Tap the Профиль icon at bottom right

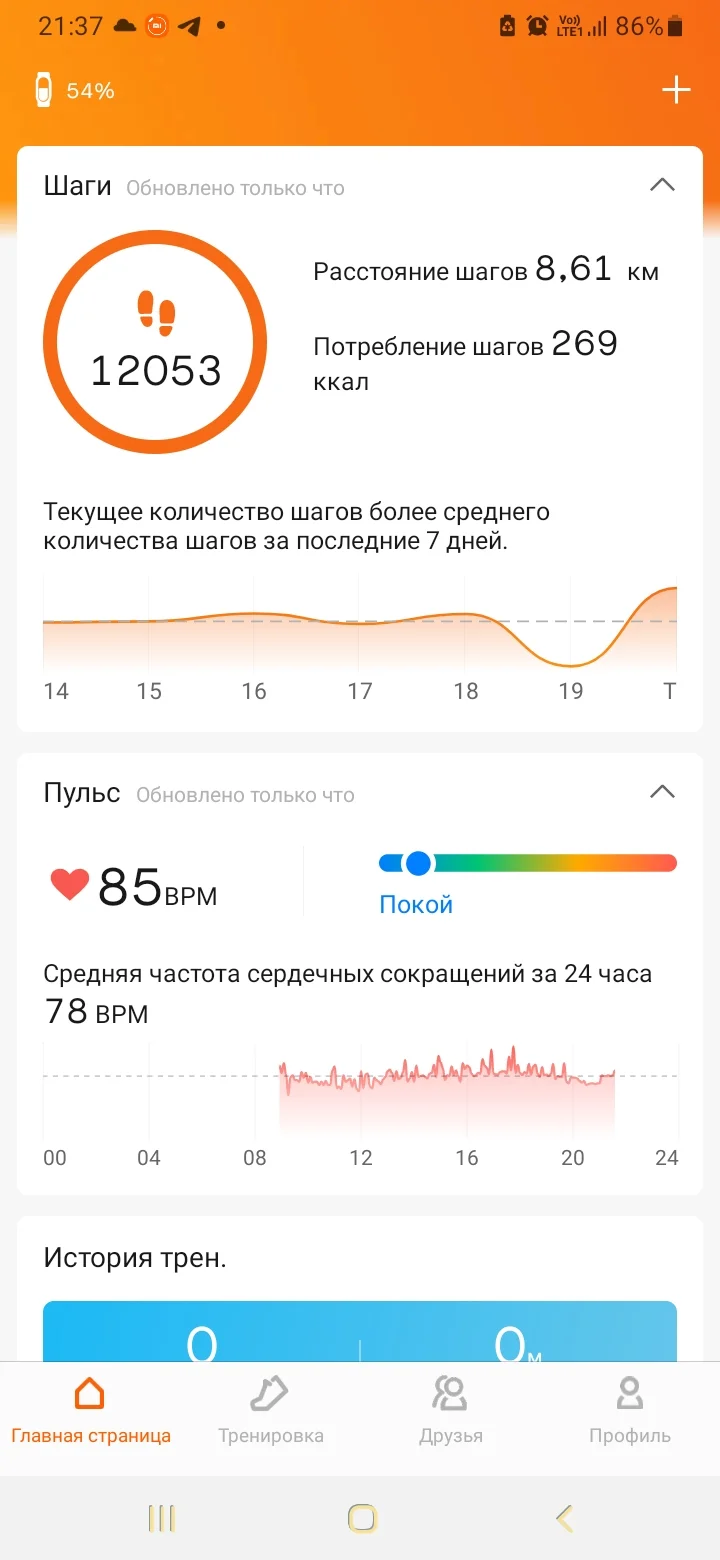click(629, 1394)
